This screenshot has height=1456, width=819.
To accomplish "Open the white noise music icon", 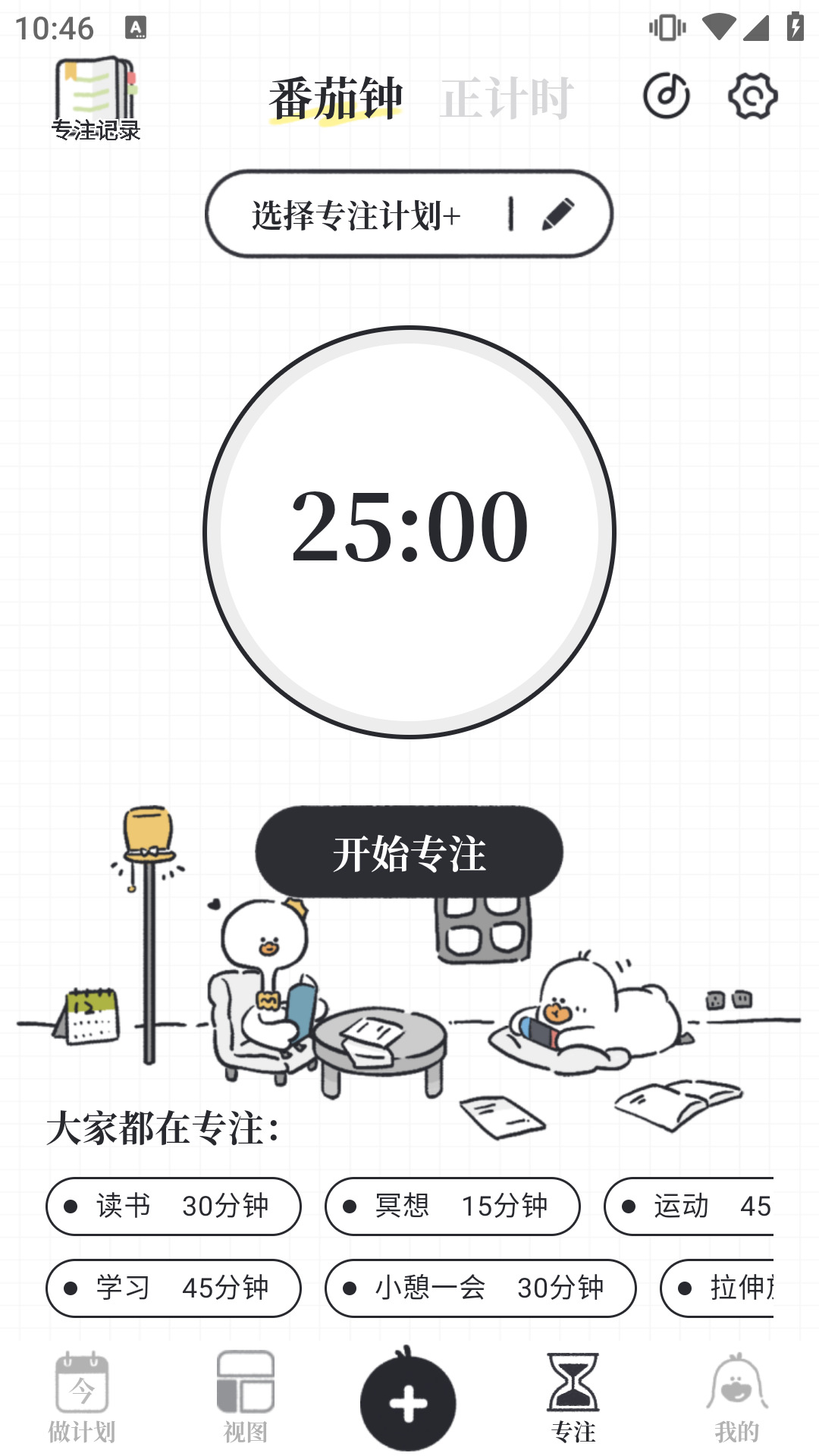I will click(665, 94).
